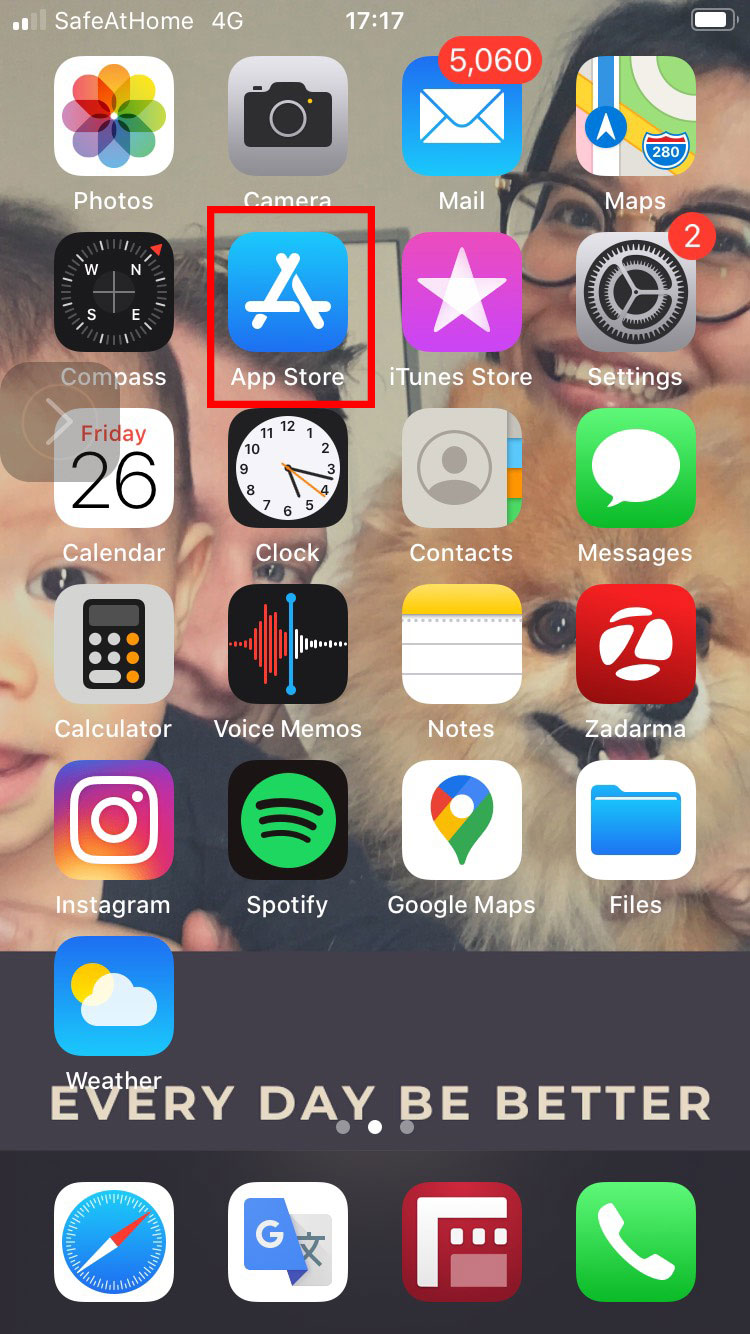Open Instagram
Image resolution: width=750 pixels, height=1334 pixels.
[x=113, y=820]
